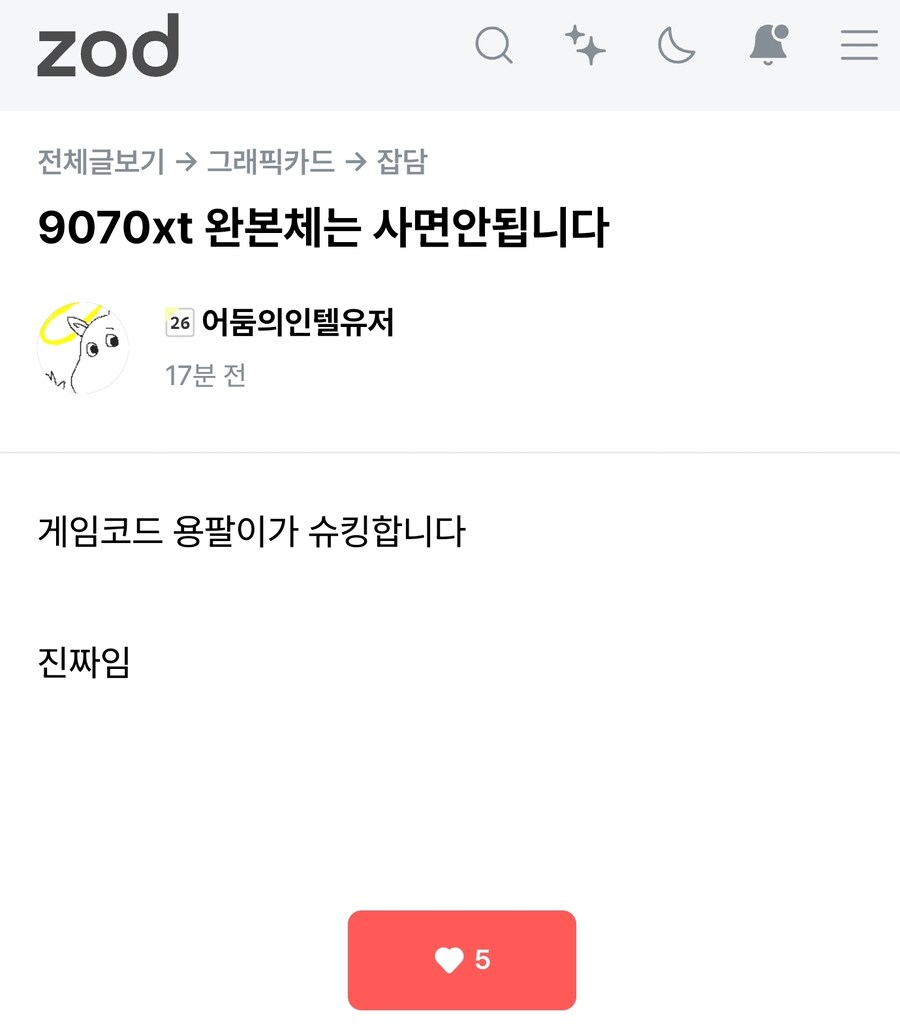Enable dark theme using the moon toggle
Image resolution: width=900 pixels, height=1024 pixels.
point(676,46)
